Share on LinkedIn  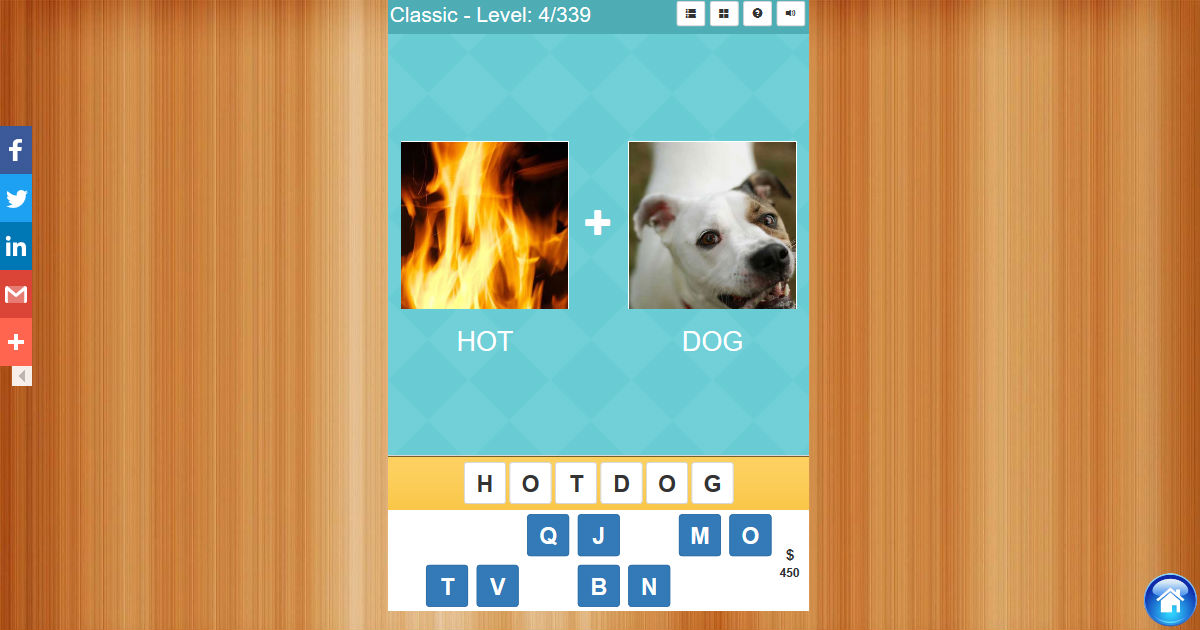coord(16,246)
